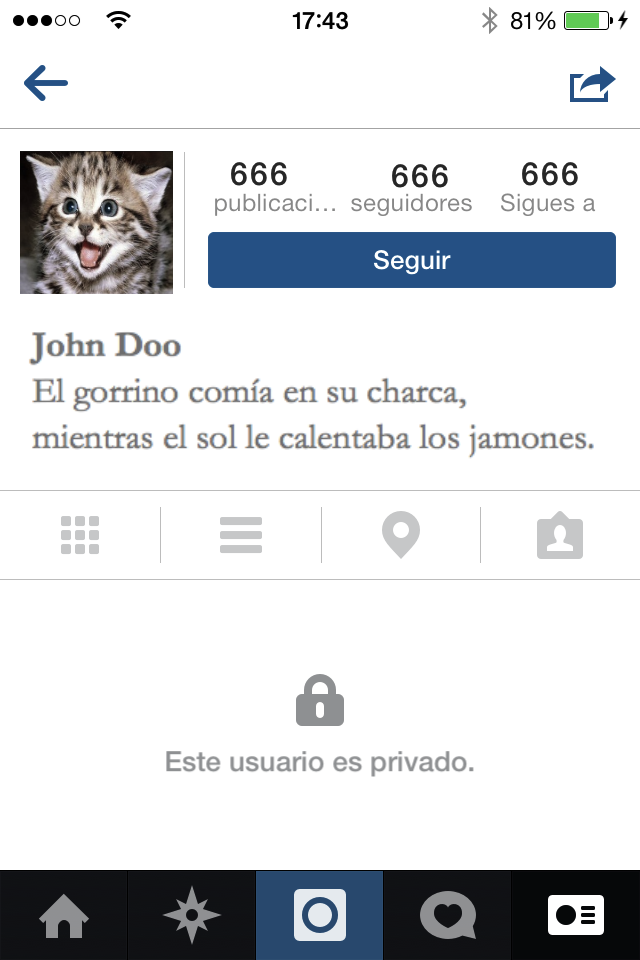
Task: Open the explore compass tab
Action: pyautogui.click(x=191, y=915)
